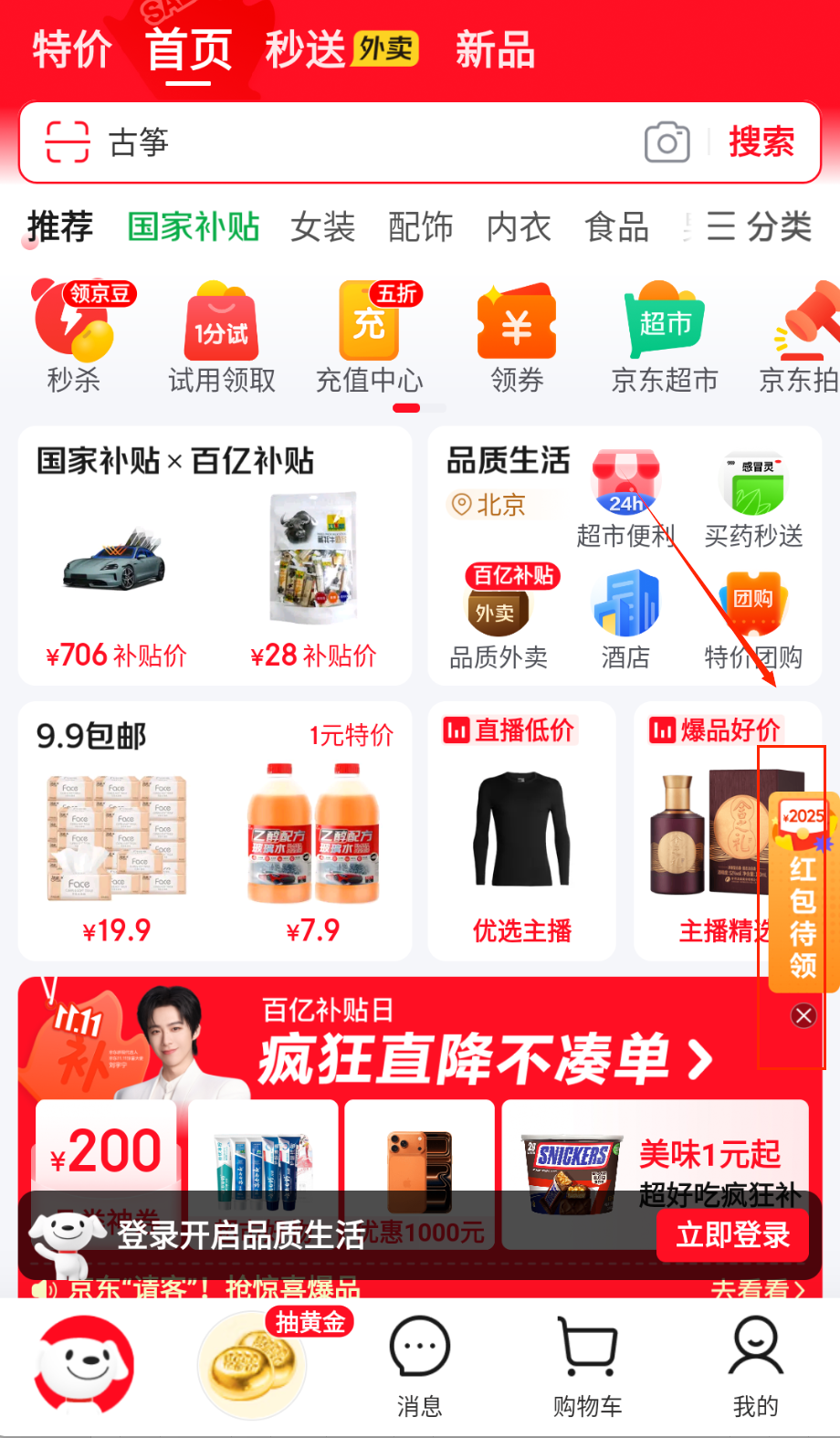Tap the scan code icon in search bar
This screenshot has height=1438, width=840.
tap(68, 142)
